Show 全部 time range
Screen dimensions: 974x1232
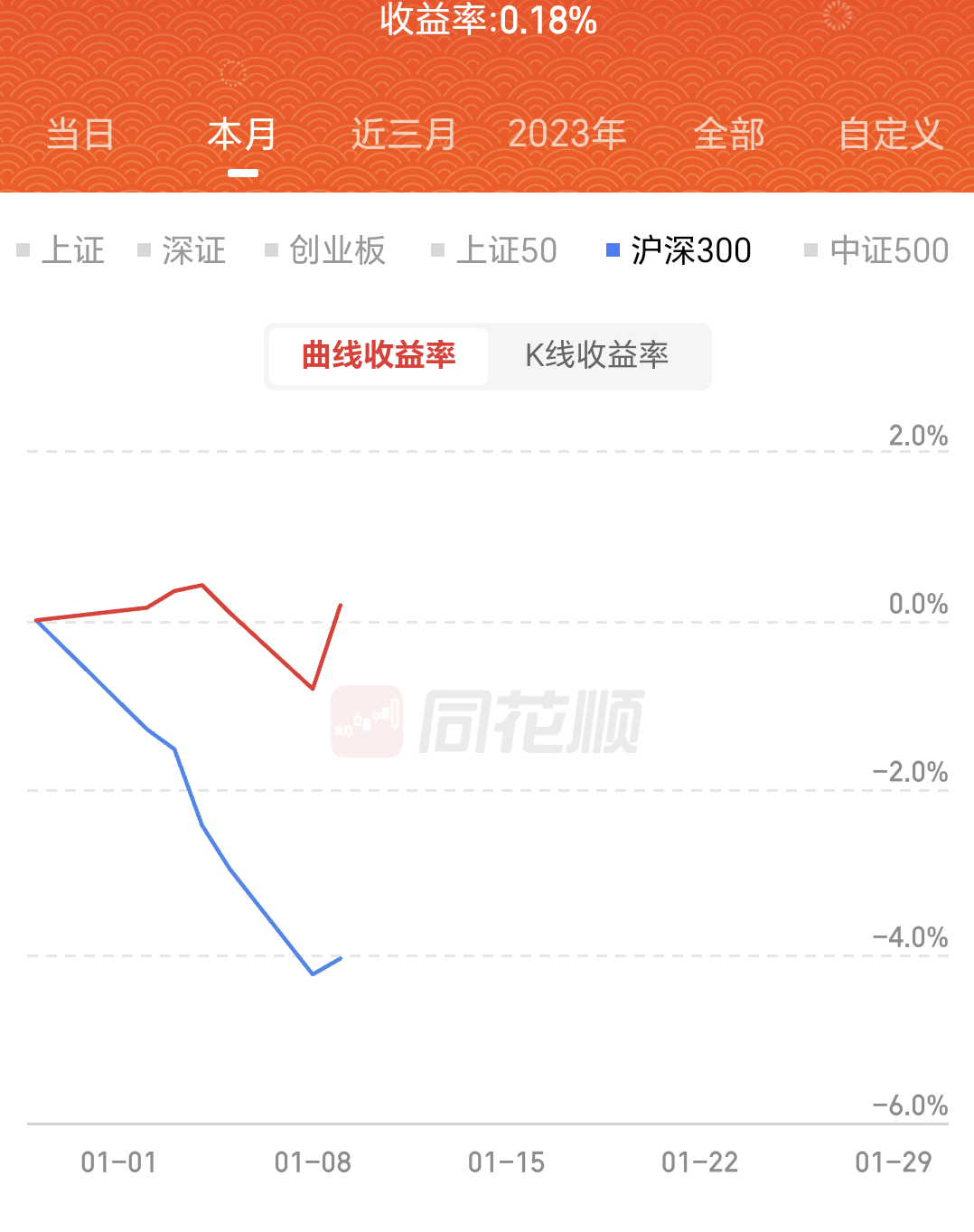(x=729, y=135)
